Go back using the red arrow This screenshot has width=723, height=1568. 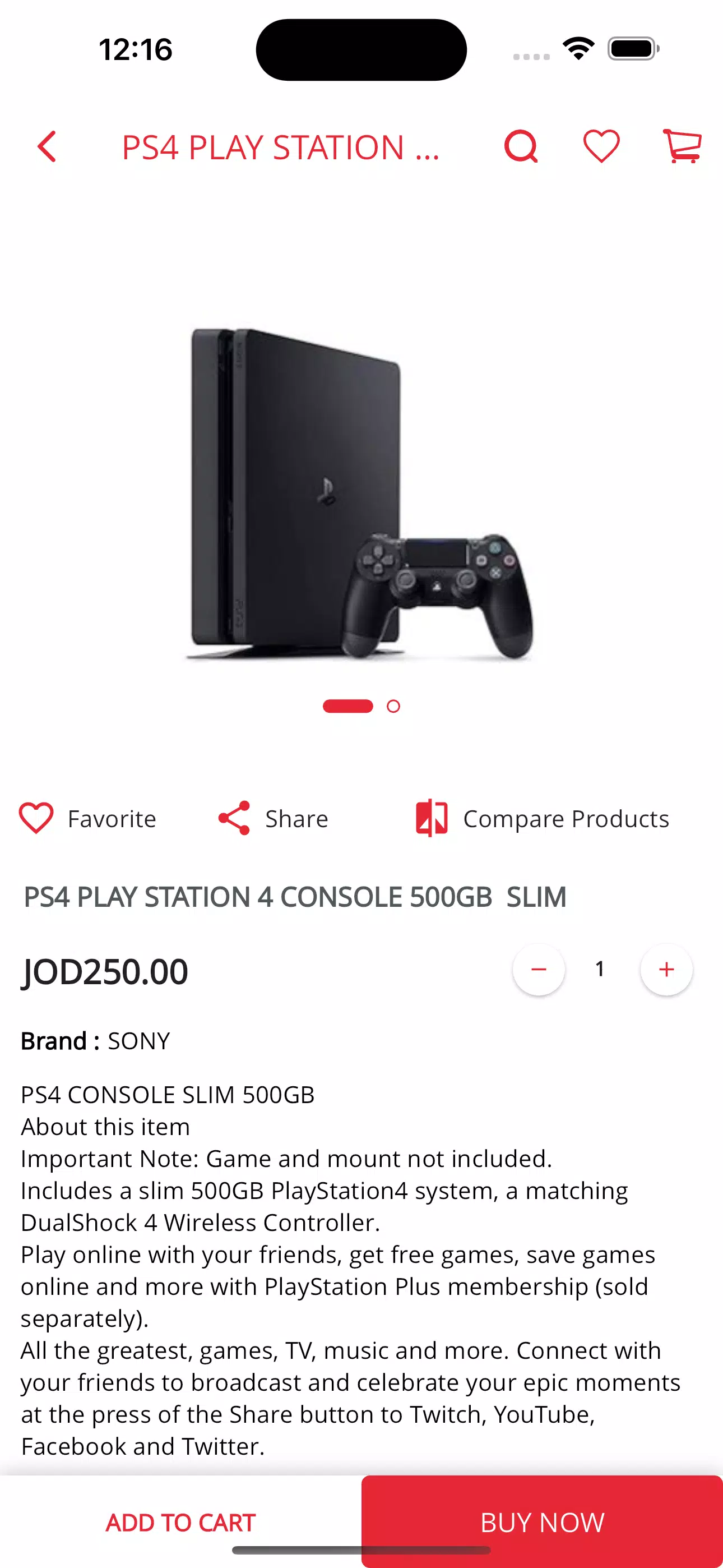47,147
